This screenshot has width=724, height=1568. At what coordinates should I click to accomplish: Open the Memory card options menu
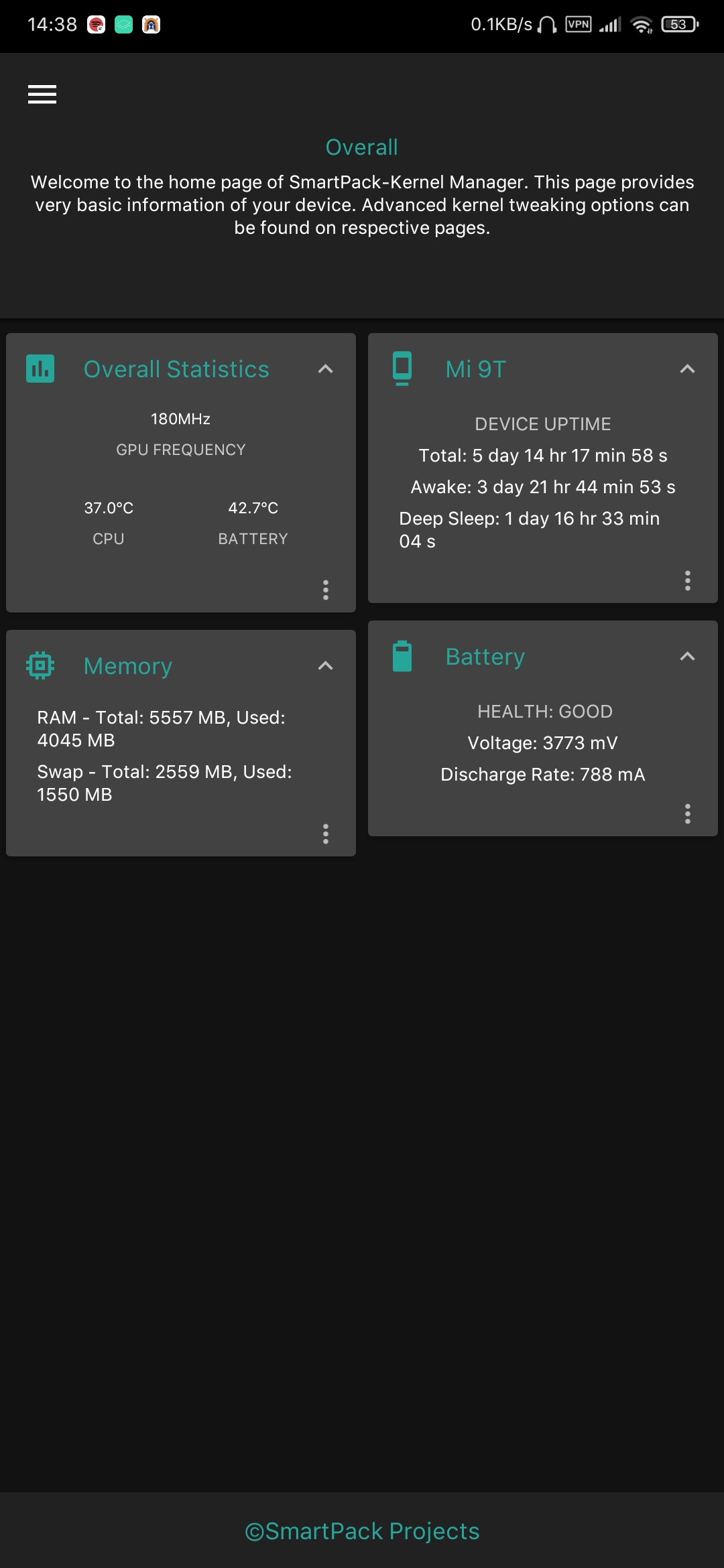326,834
